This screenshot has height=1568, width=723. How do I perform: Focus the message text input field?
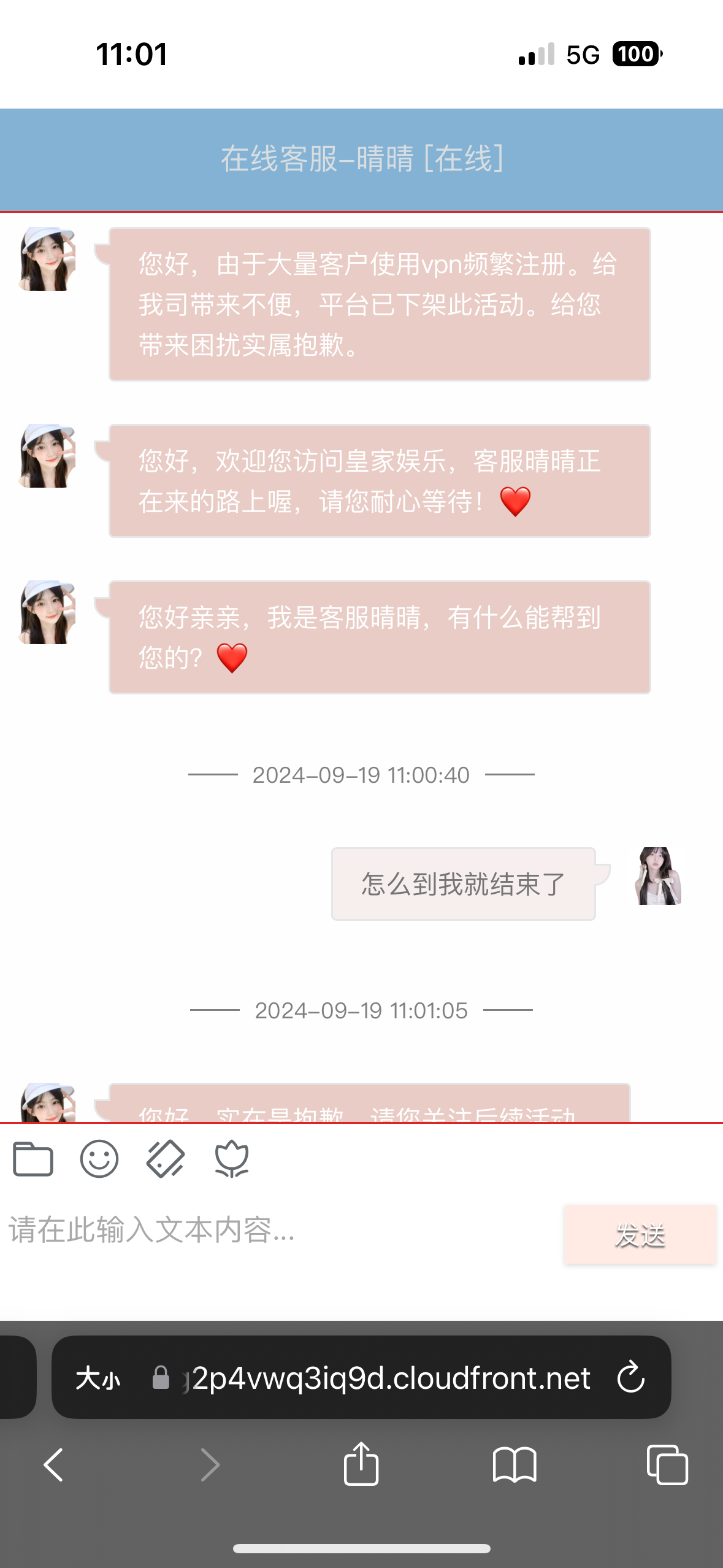pyautogui.click(x=276, y=1231)
